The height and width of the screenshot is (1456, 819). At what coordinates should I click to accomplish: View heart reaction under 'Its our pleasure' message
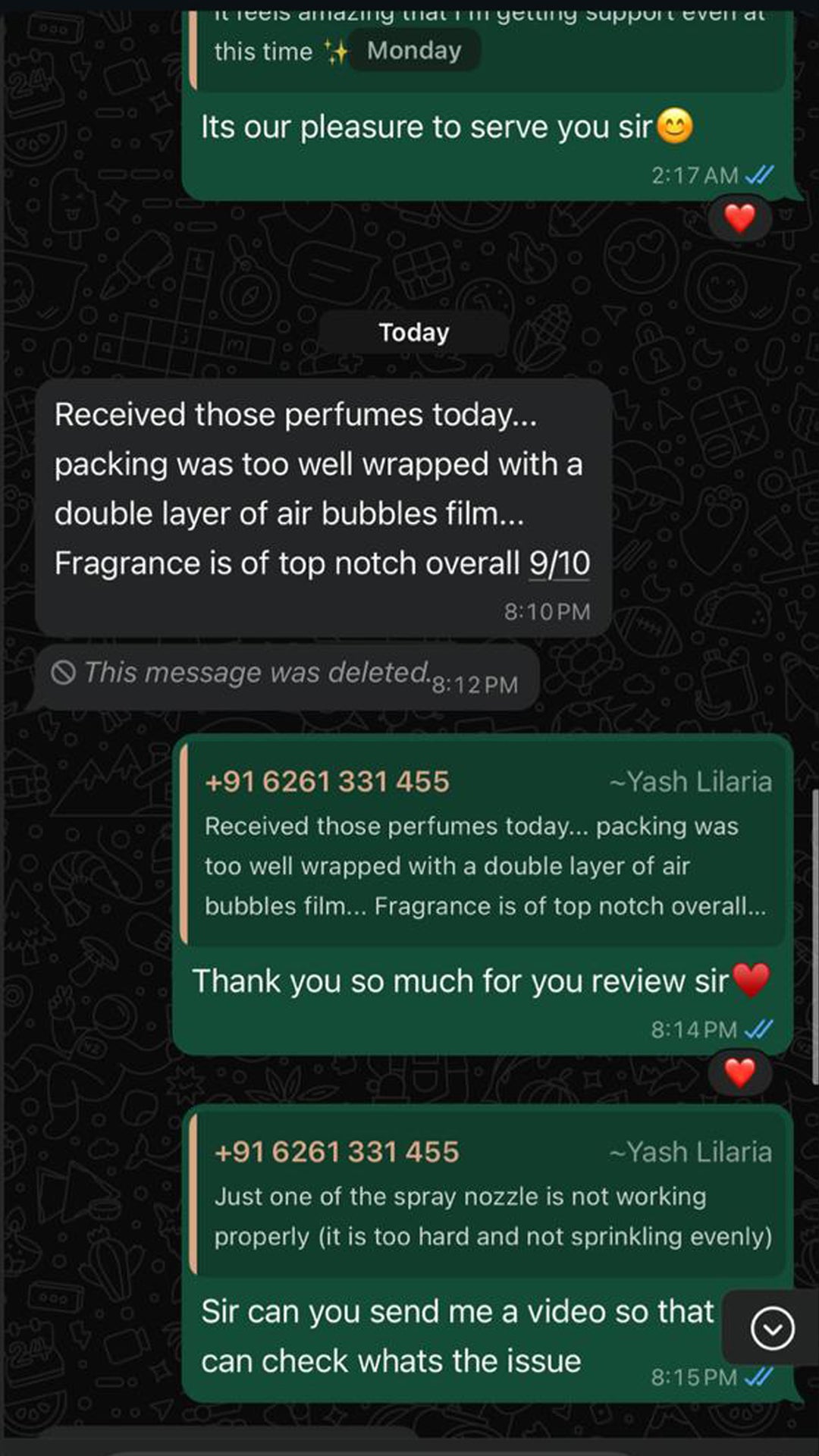(739, 219)
